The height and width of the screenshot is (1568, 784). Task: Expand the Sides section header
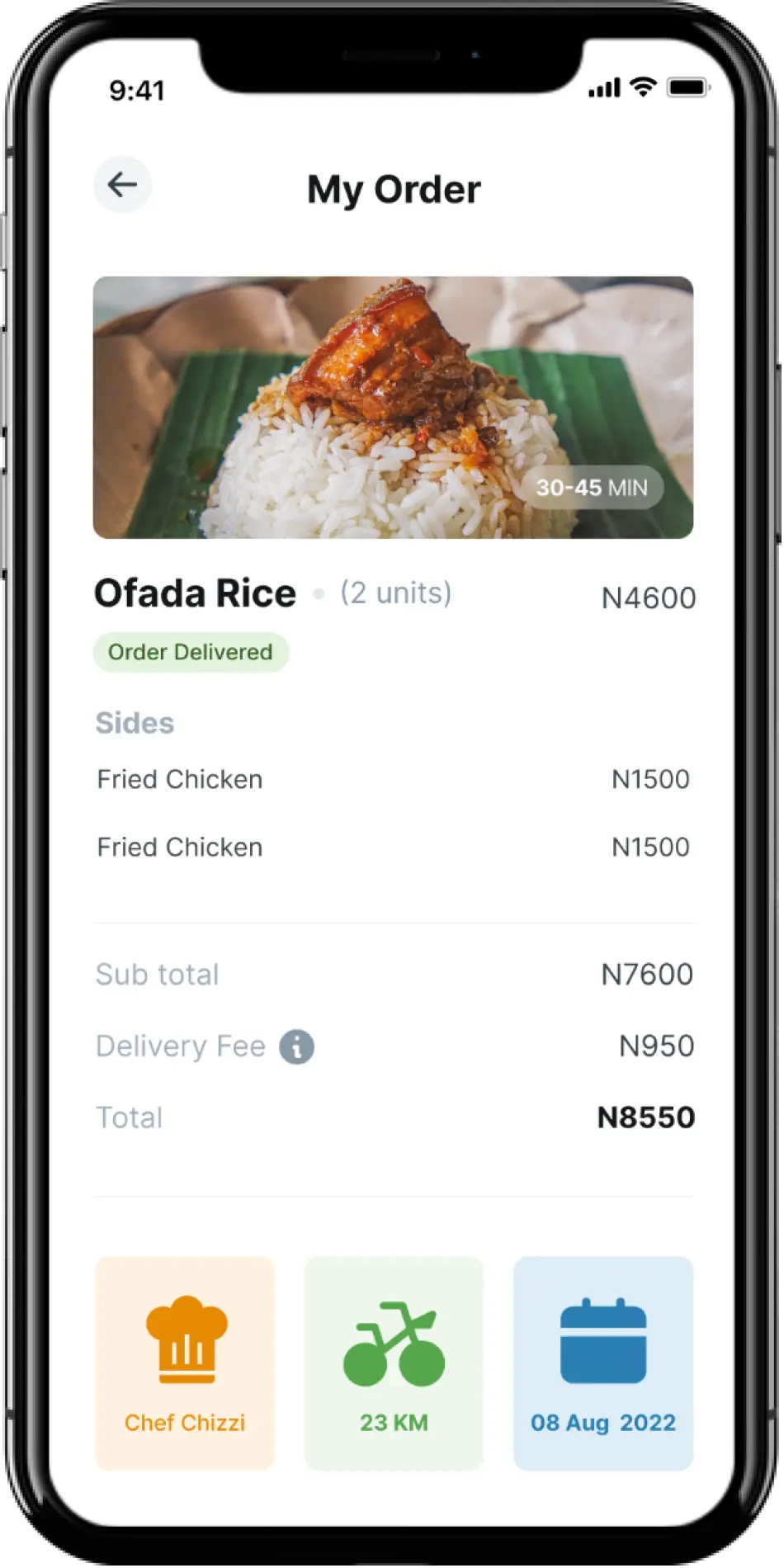point(135,723)
